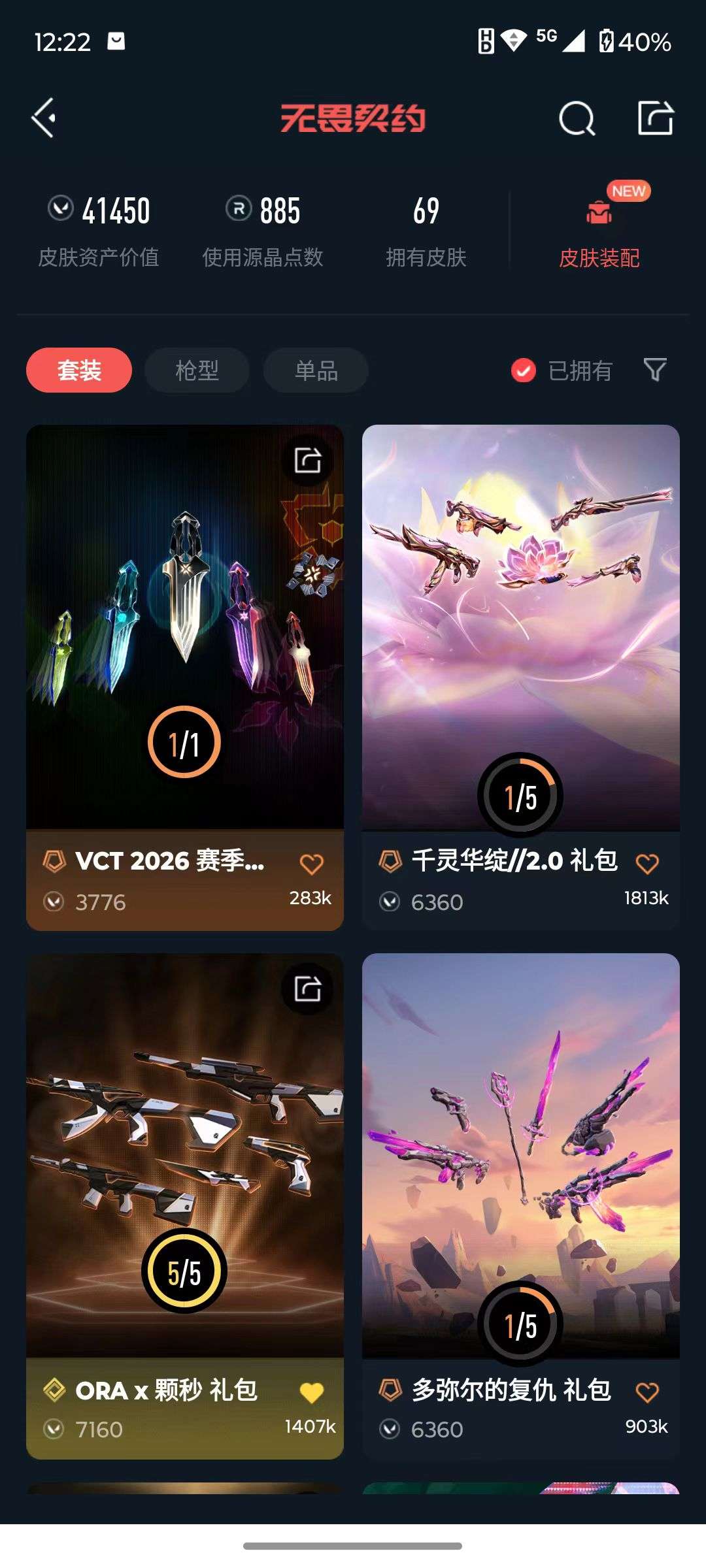Favorite the 千灵华绽//2.0 礼包 set
Screen dimensions: 706x1568
coord(648,864)
